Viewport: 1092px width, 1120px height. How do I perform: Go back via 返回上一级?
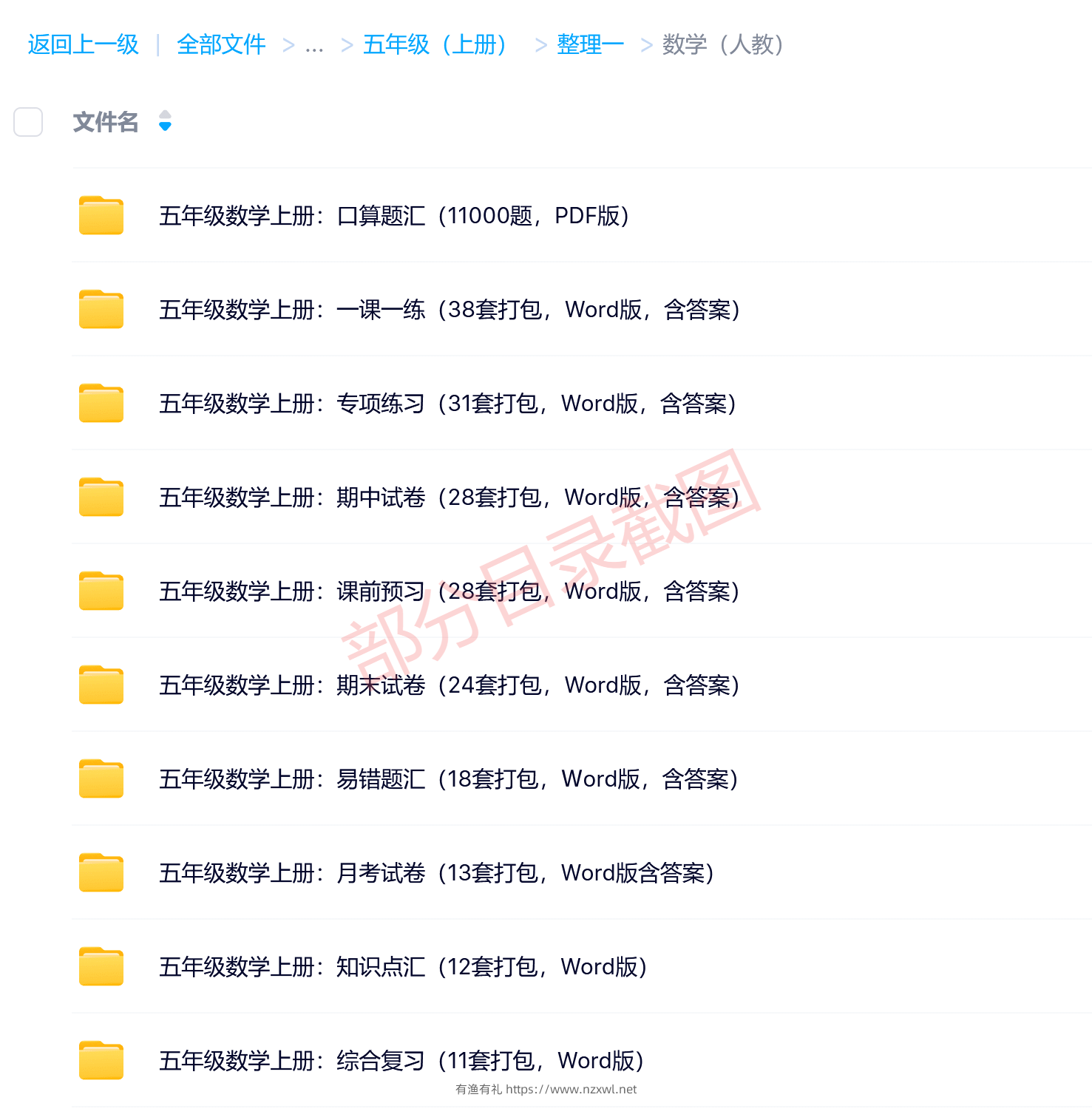tap(83, 45)
